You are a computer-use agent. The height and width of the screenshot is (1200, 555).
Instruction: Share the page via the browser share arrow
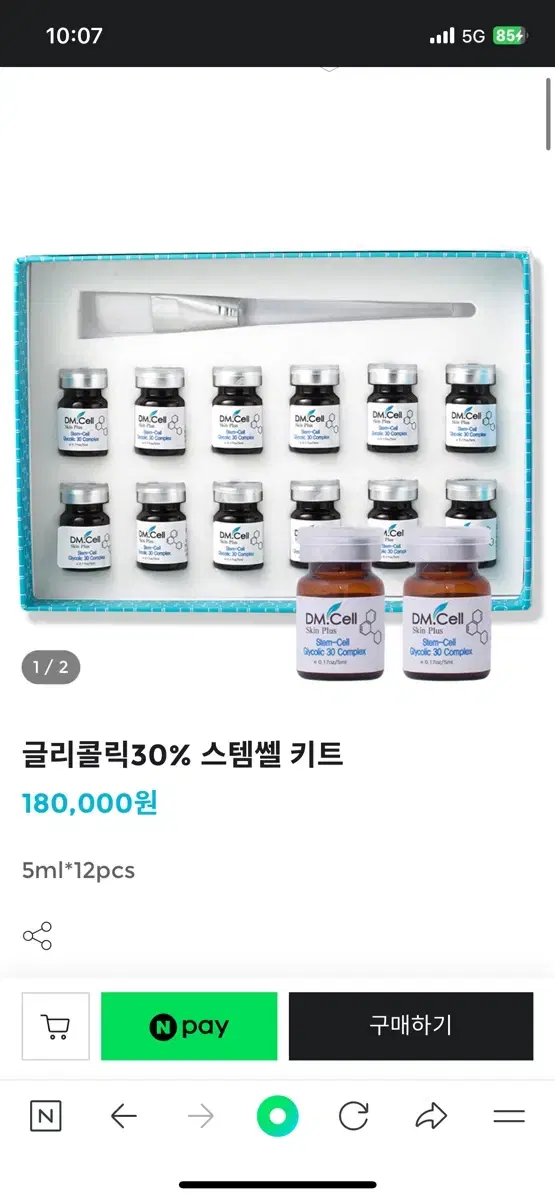point(431,1116)
